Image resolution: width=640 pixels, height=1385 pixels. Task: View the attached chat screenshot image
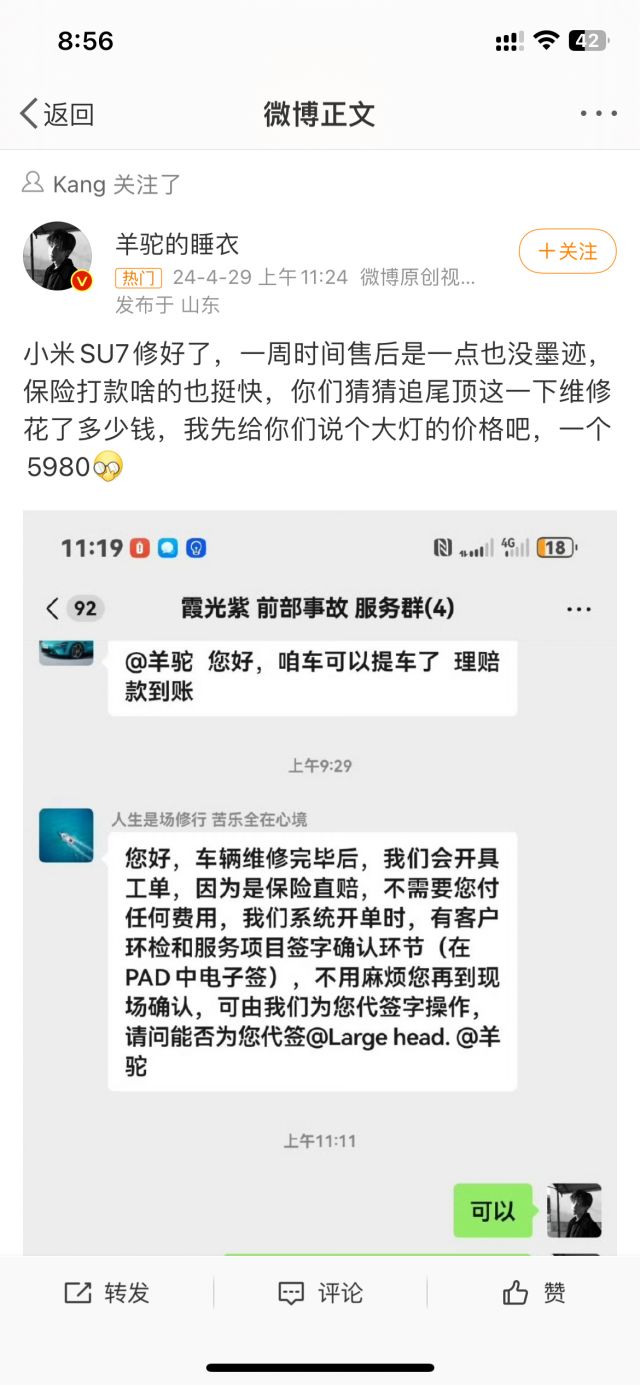pyautogui.click(x=320, y=880)
